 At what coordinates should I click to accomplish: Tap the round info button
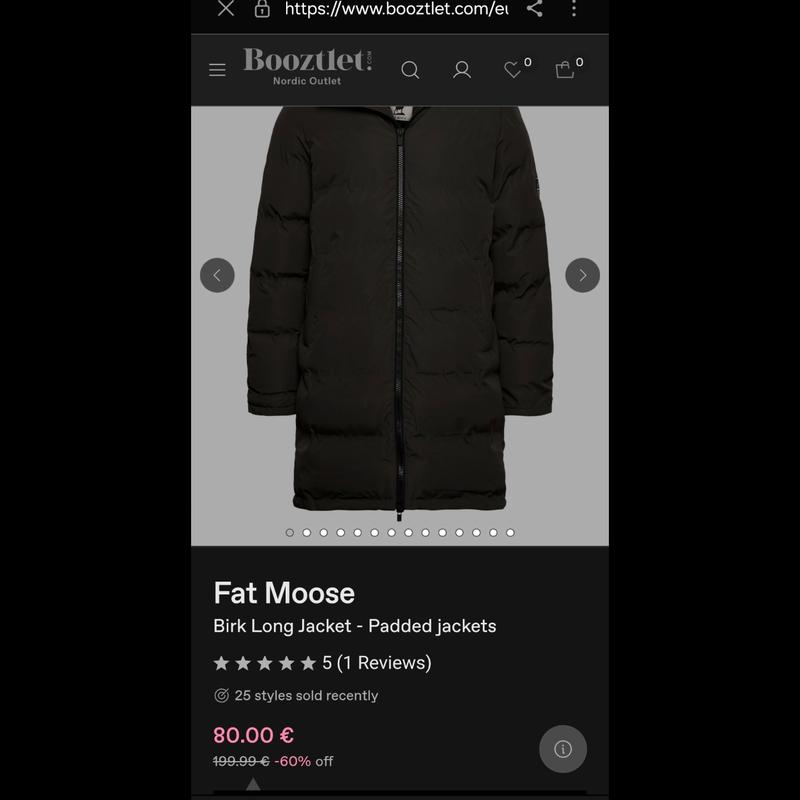point(563,749)
